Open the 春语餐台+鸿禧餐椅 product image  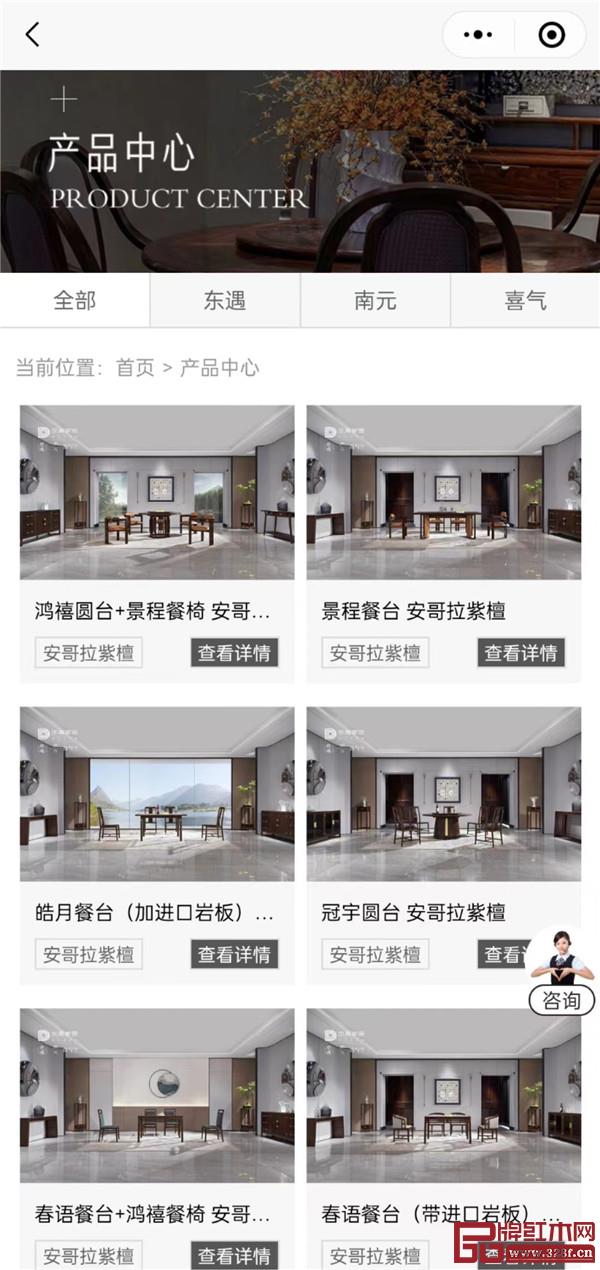tap(157, 1095)
